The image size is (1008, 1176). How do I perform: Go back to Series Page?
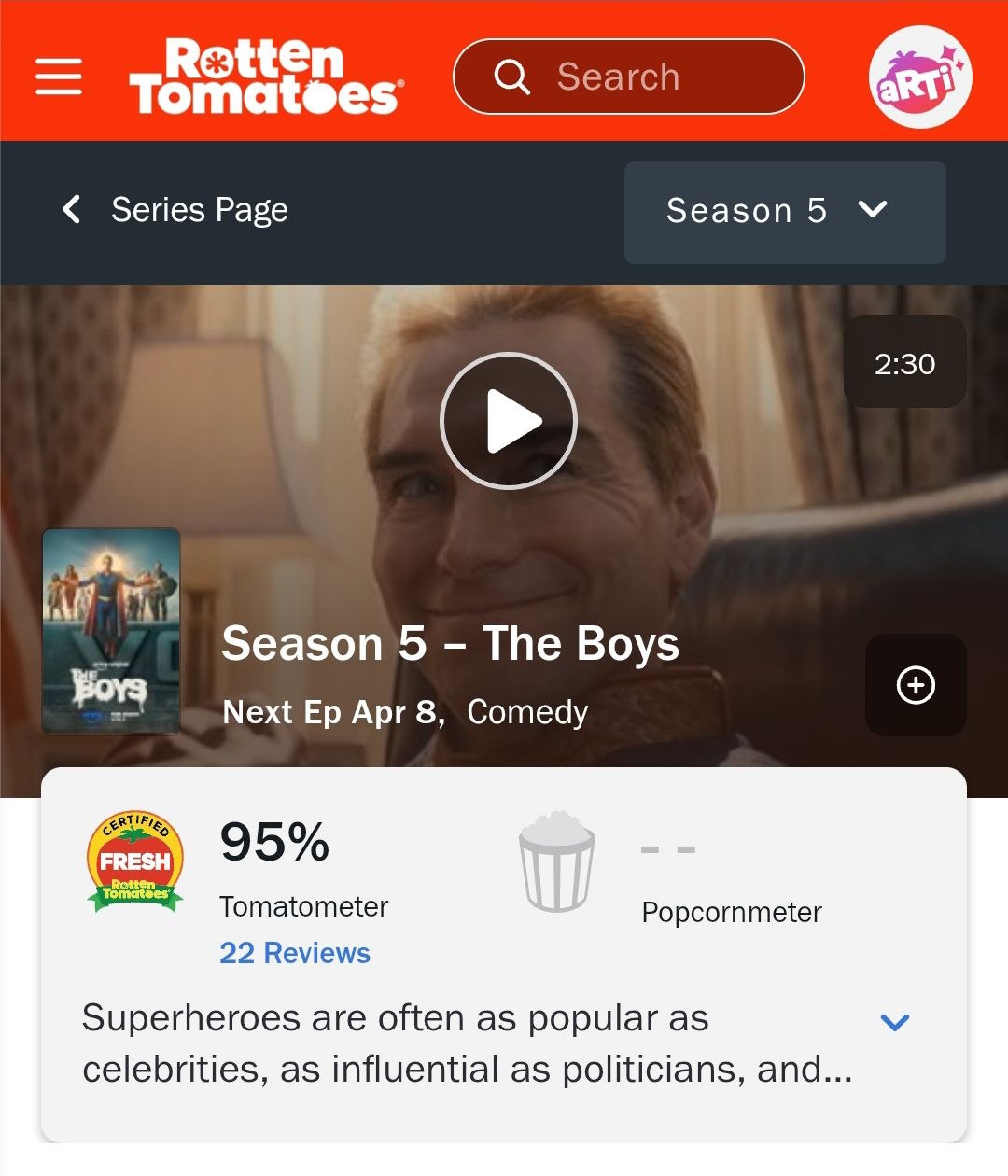click(176, 210)
